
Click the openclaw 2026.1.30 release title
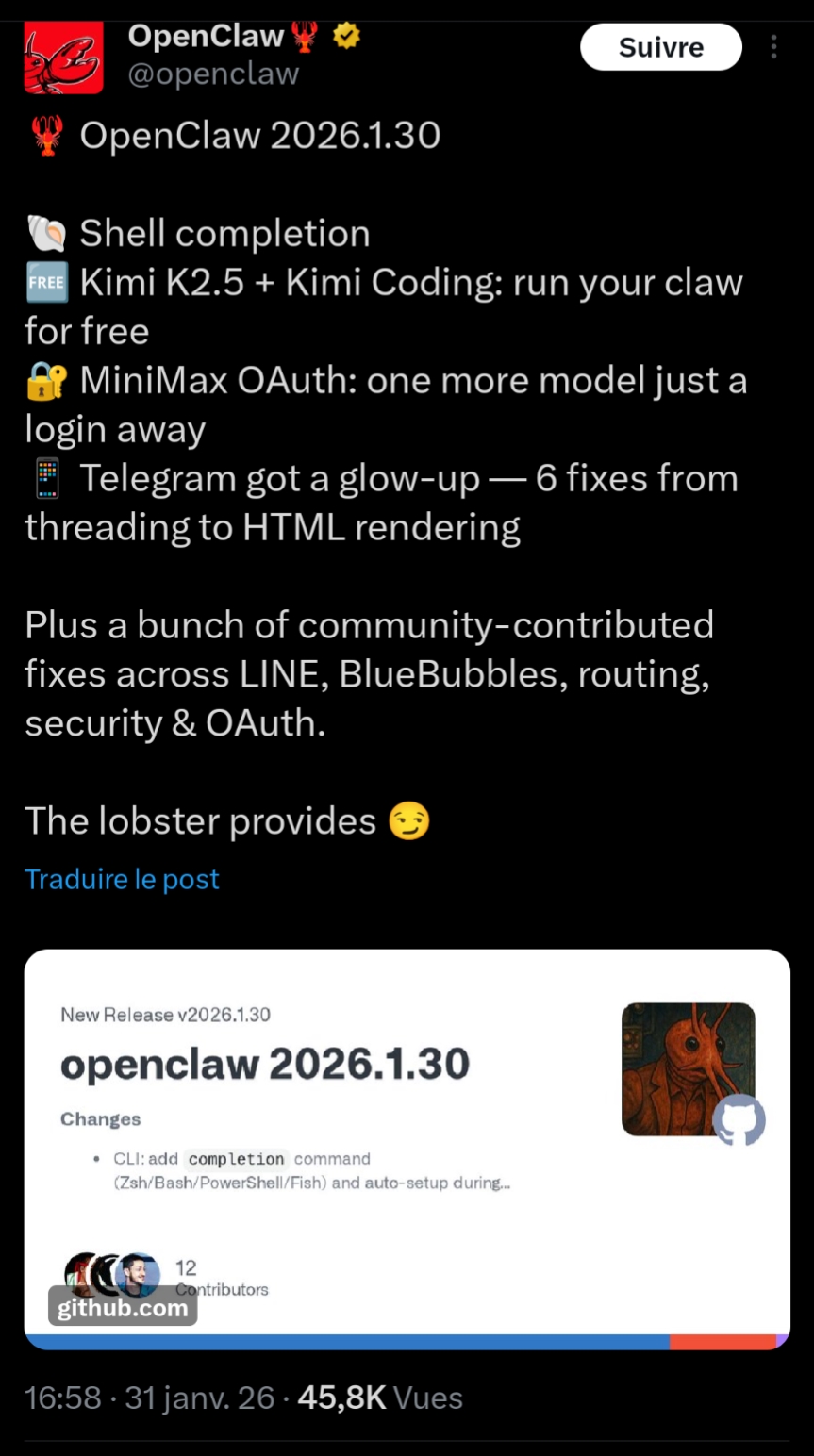[265, 1064]
